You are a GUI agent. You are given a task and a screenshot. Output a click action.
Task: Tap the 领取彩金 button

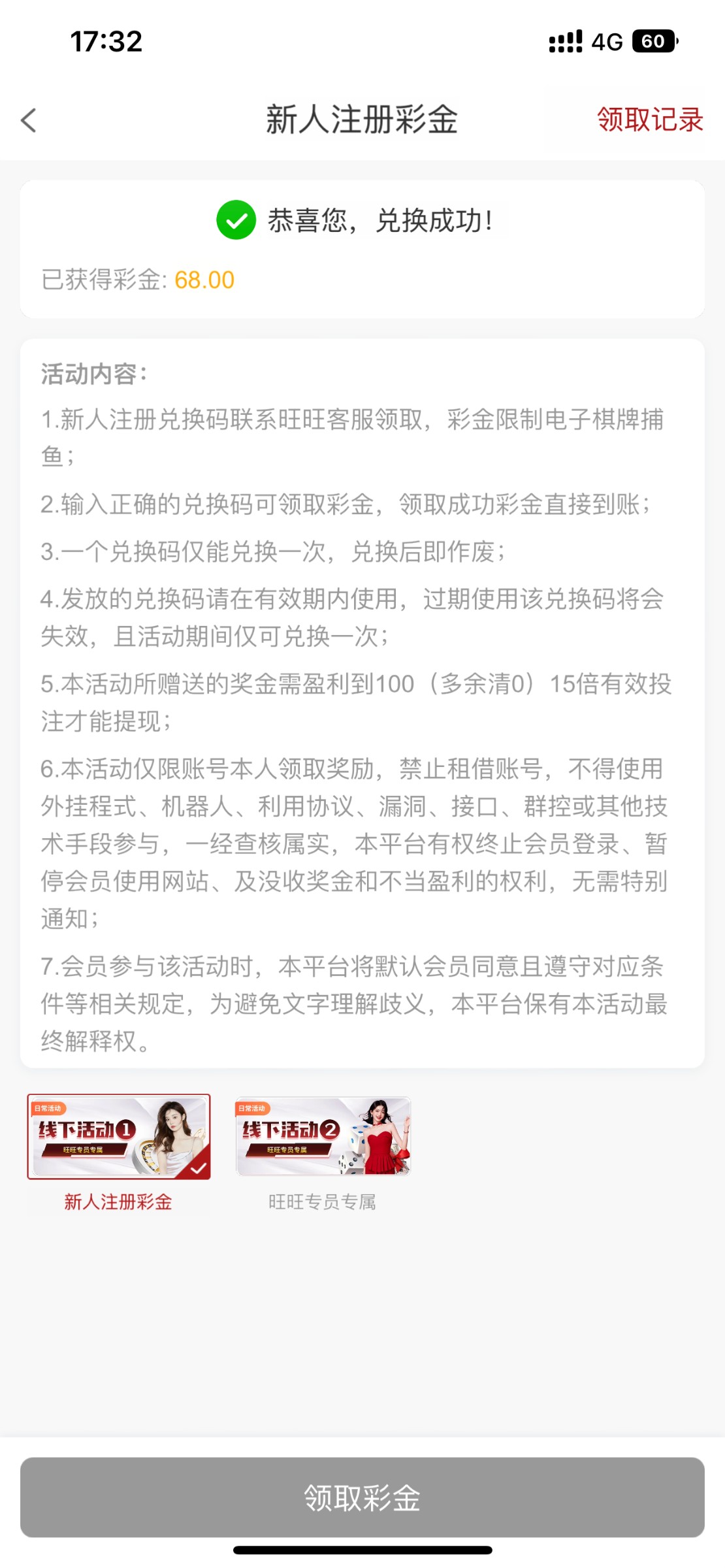(x=362, y=1497)
